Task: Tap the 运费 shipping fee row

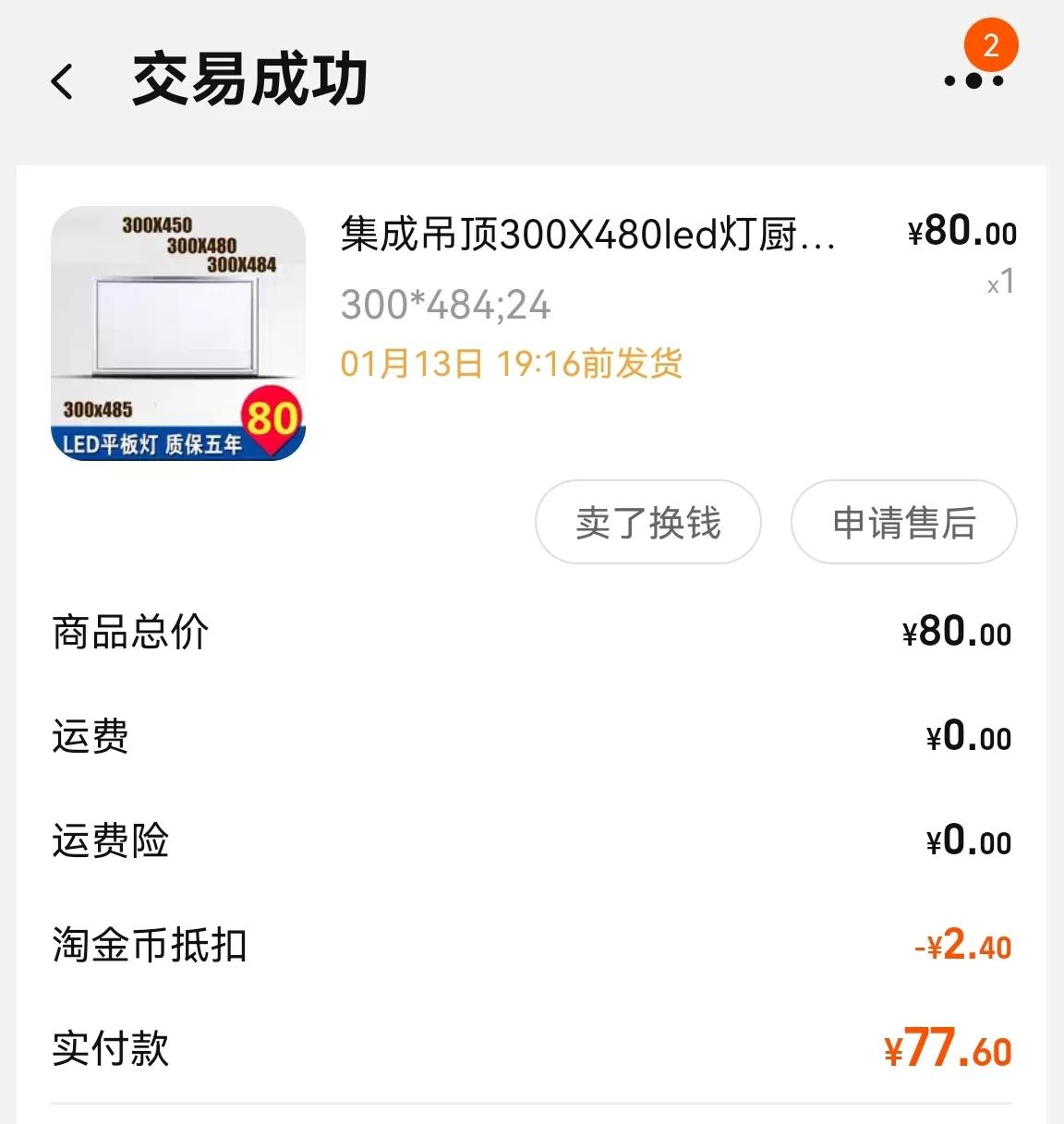Action: click(x=90, y=738)
